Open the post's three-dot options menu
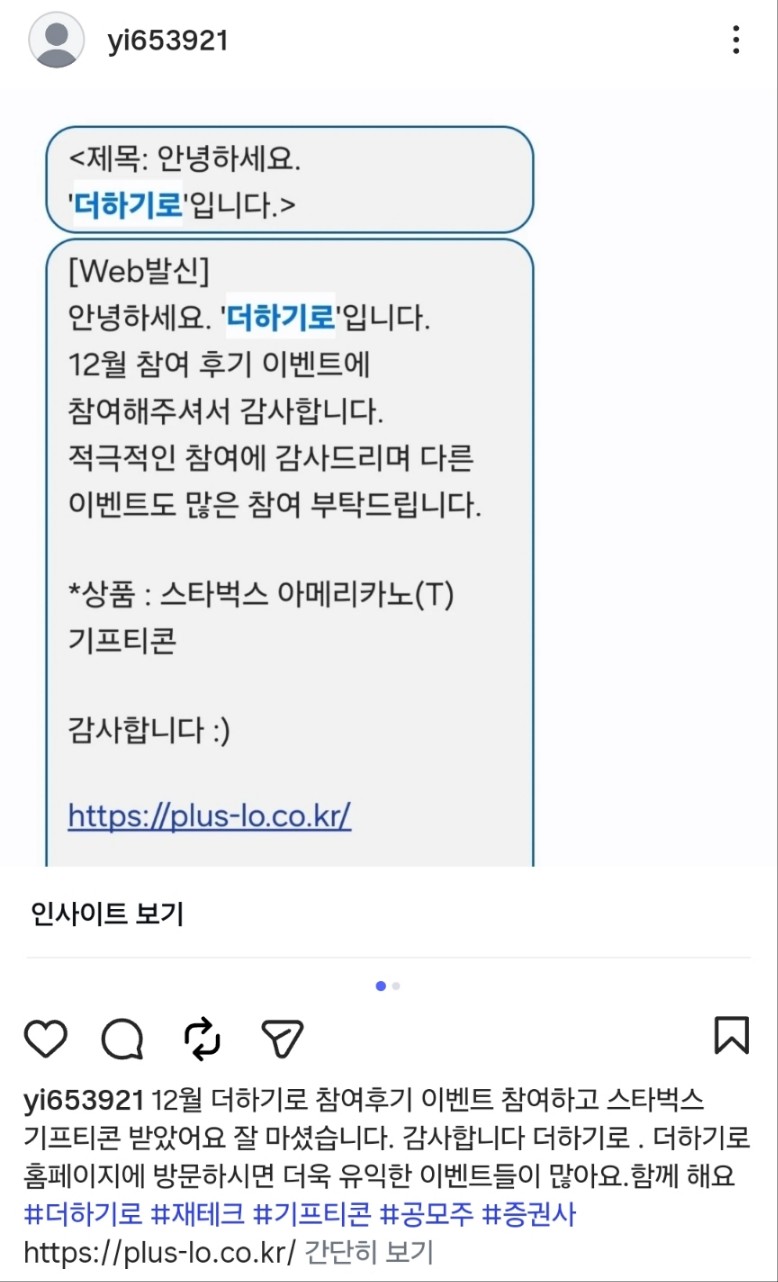Screen dimensions: 778x1282 pyautogui.click(x=736, y=40)
